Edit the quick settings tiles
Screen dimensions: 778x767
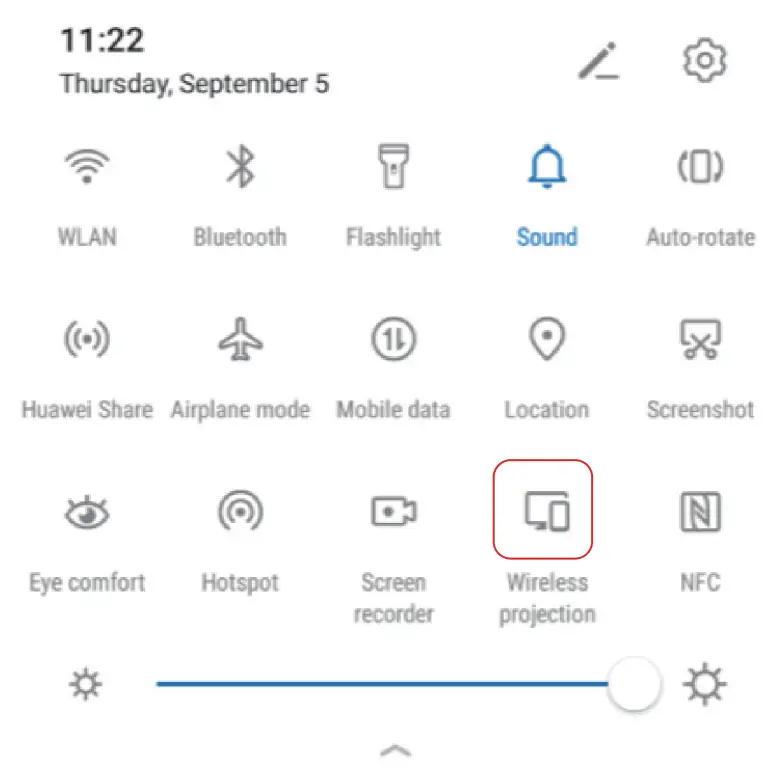pos(600,63)
